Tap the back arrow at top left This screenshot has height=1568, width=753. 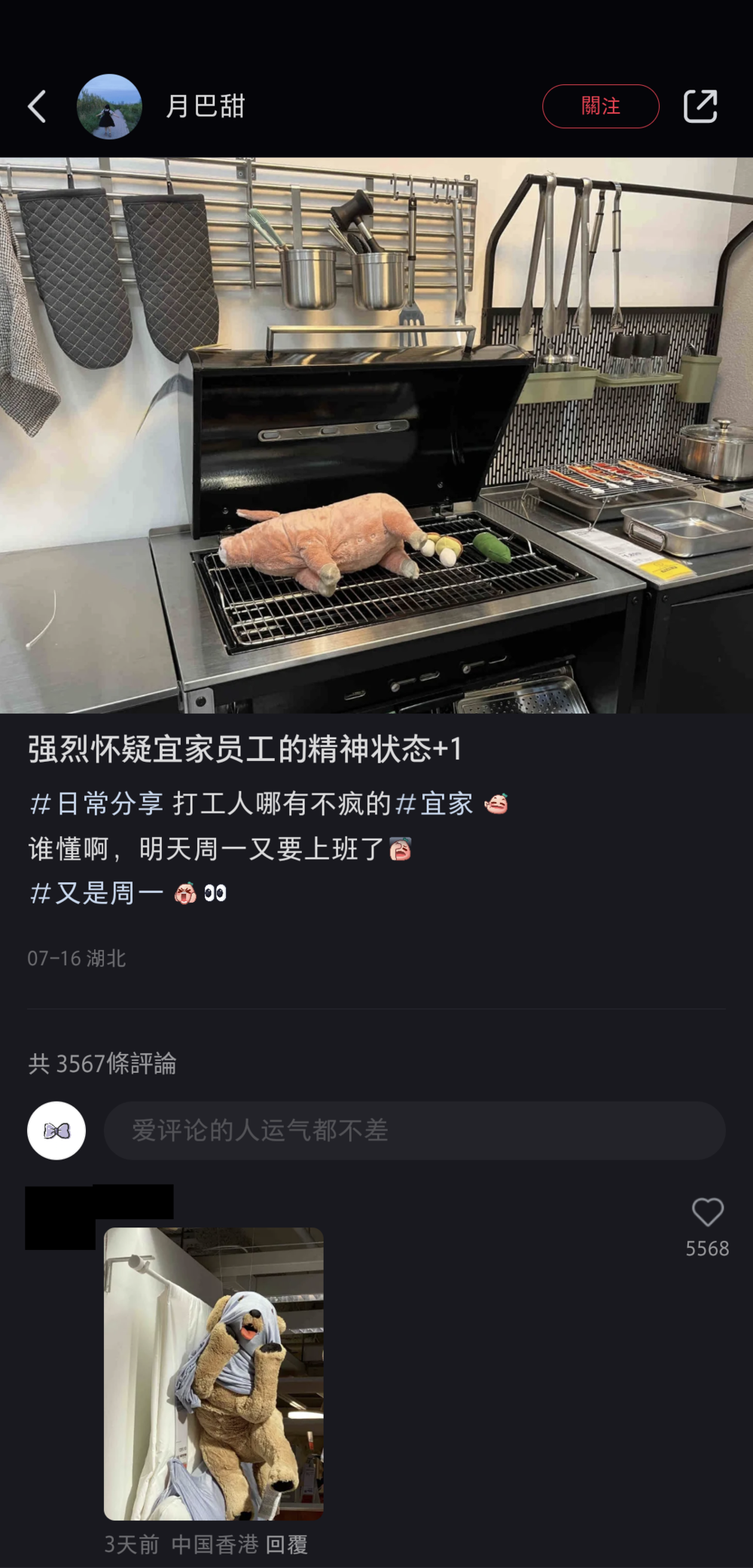pos(36,107)
